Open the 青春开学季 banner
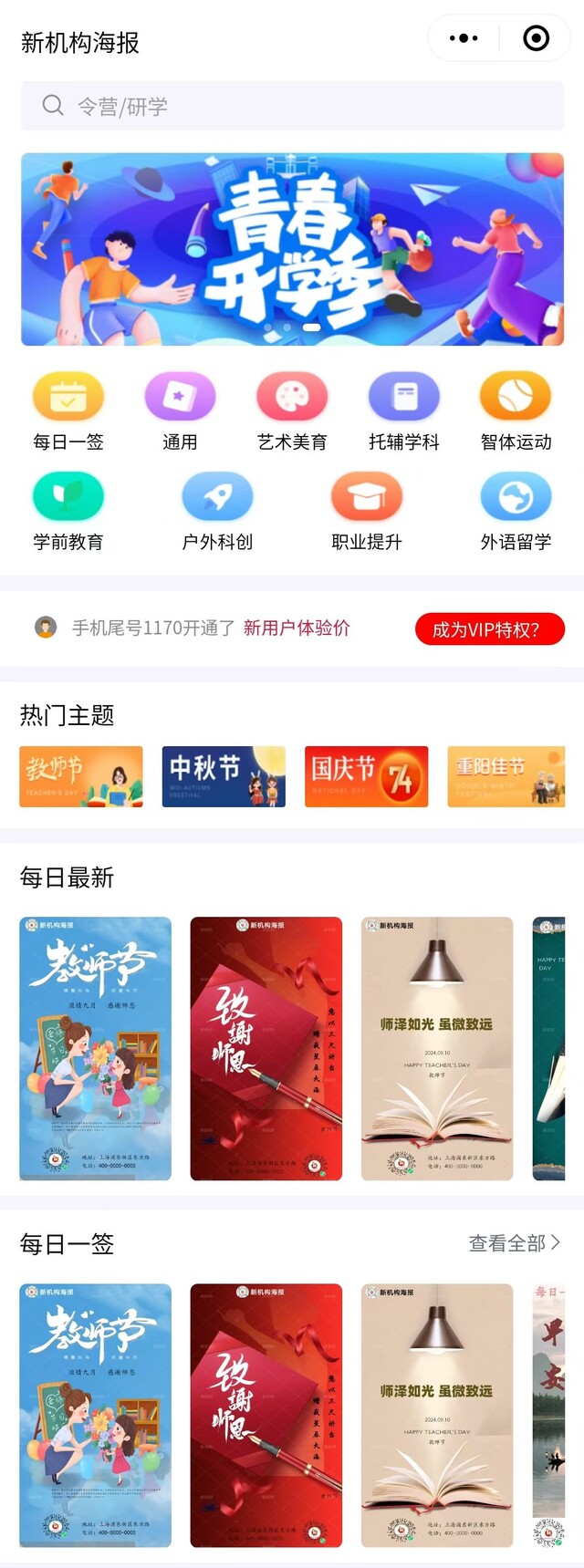 point(292,249)
